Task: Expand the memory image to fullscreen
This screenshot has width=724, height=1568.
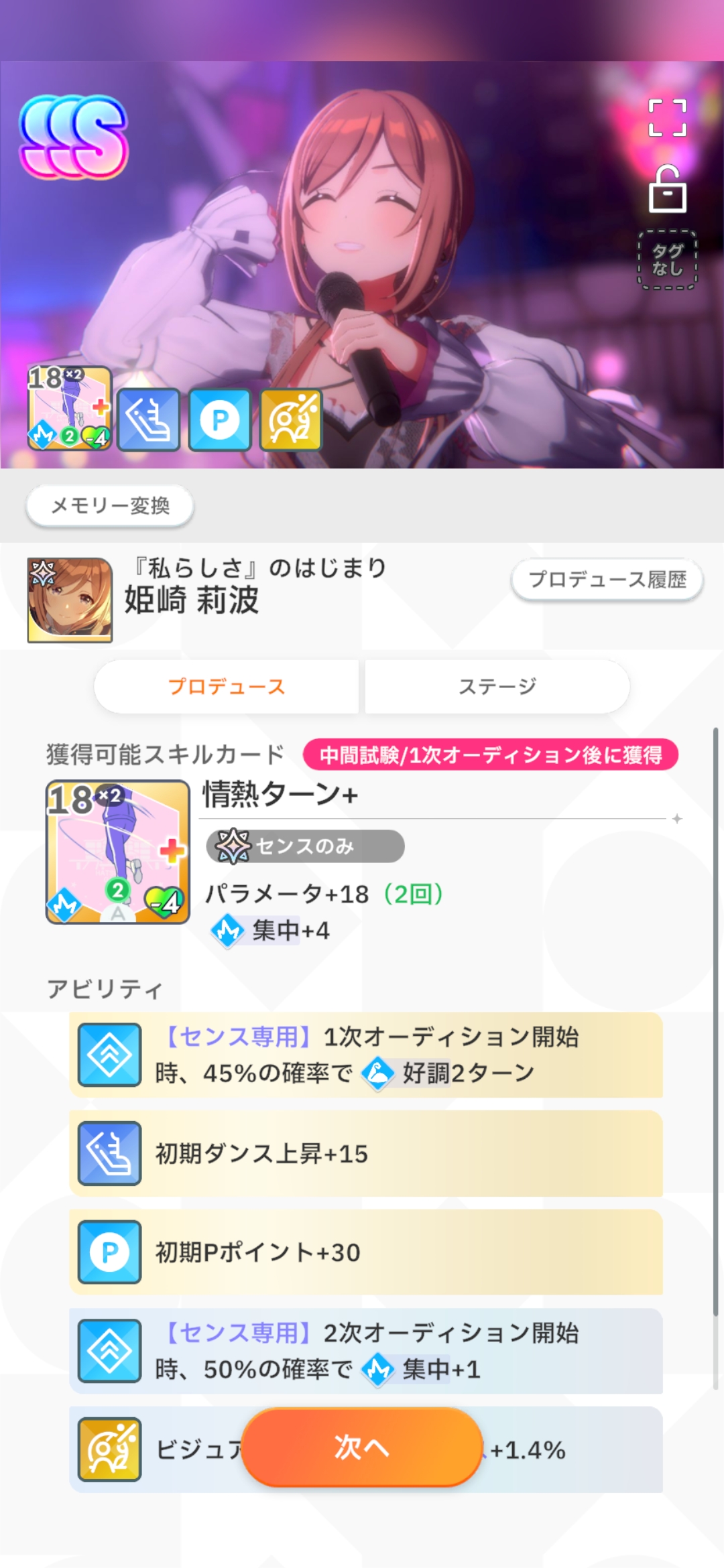Action: [667, 117]
